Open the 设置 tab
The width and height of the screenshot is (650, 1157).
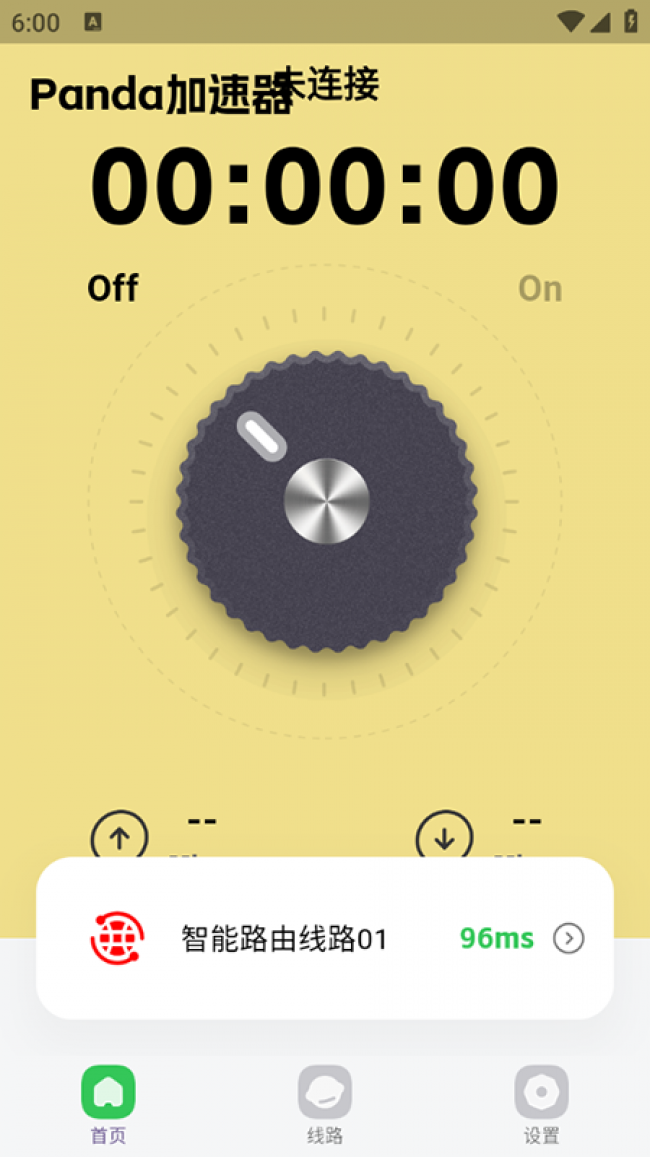coord(541,1103)
